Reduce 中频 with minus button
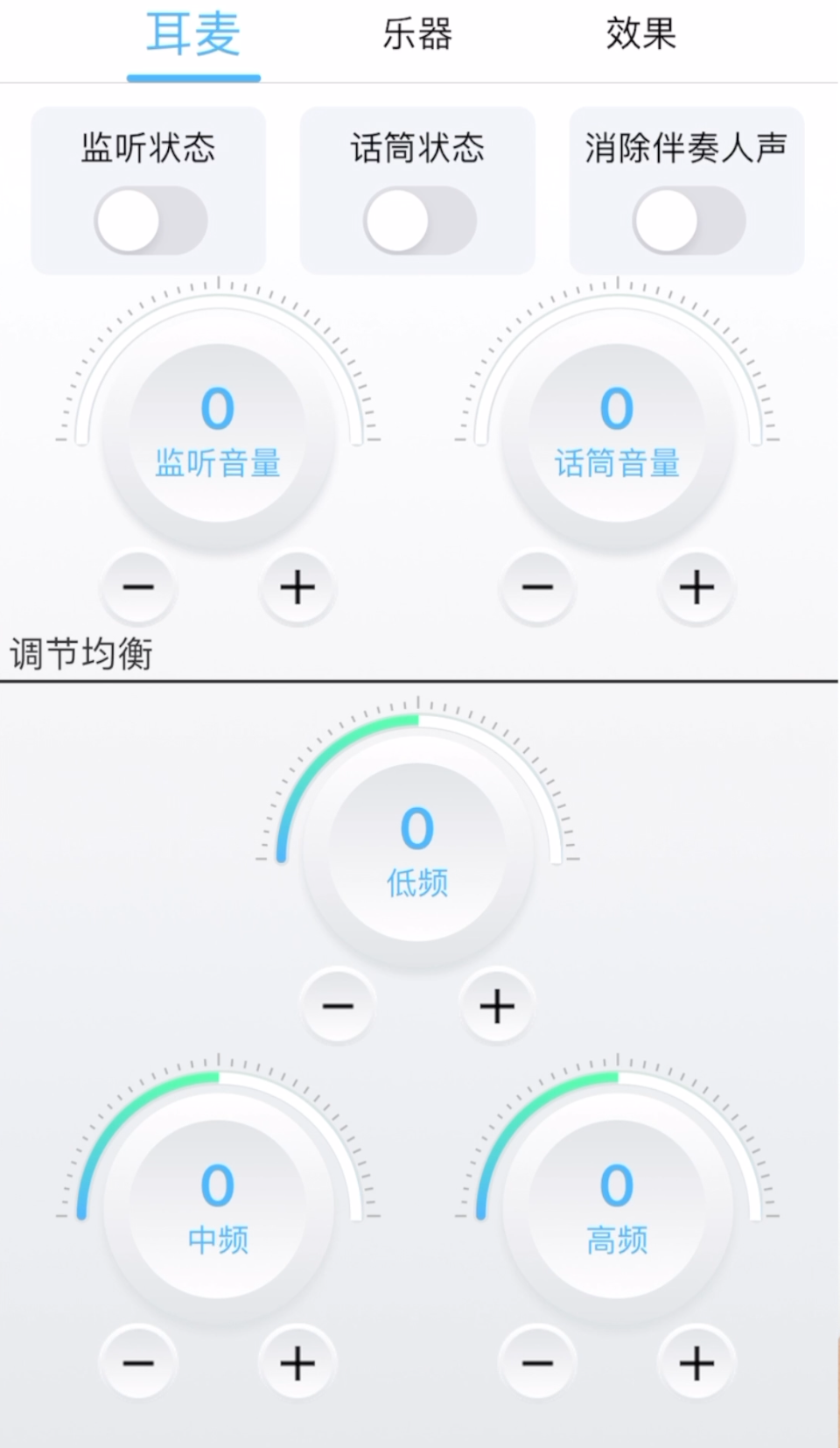840x1448 pixels. coord(138,1363)
